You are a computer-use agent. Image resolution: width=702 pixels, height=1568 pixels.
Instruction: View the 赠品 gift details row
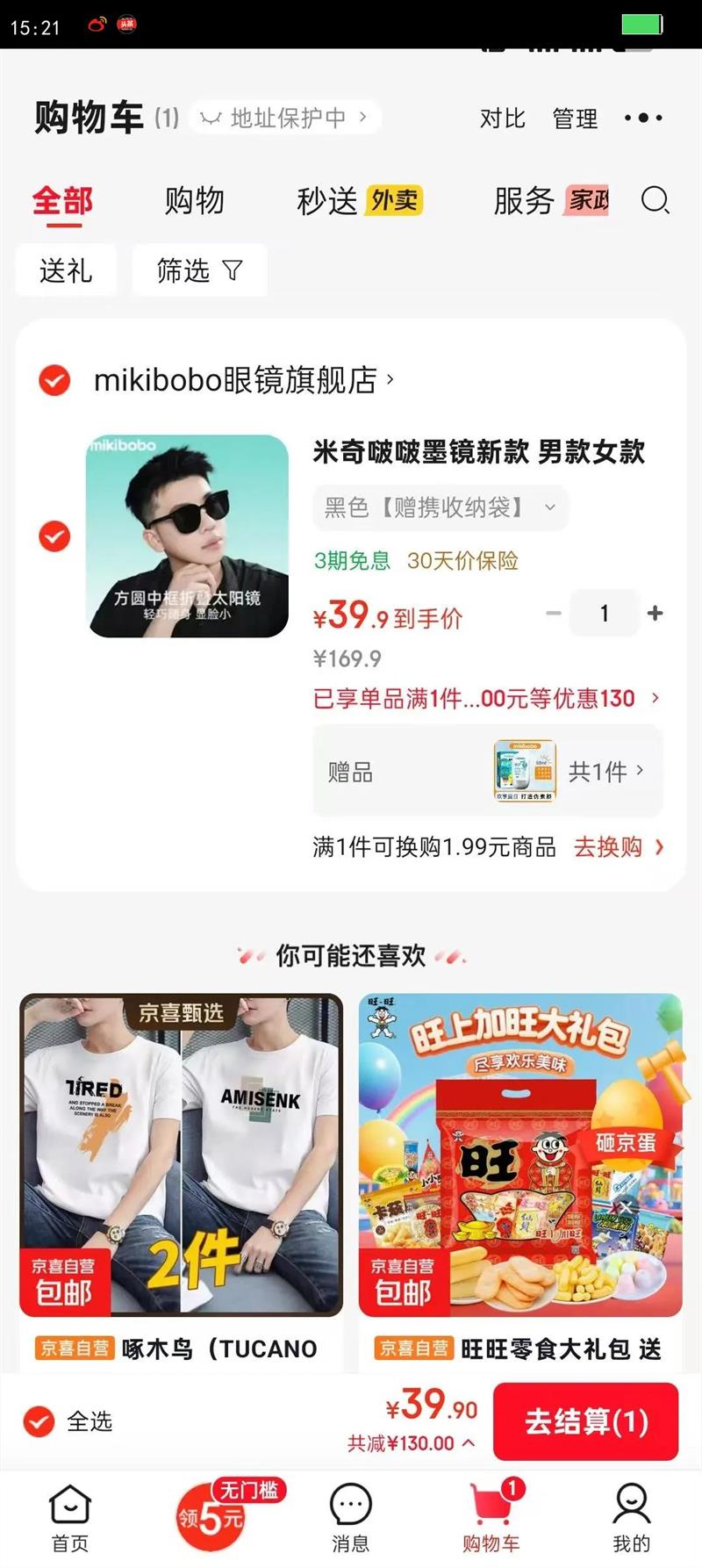tap(488, 772)
